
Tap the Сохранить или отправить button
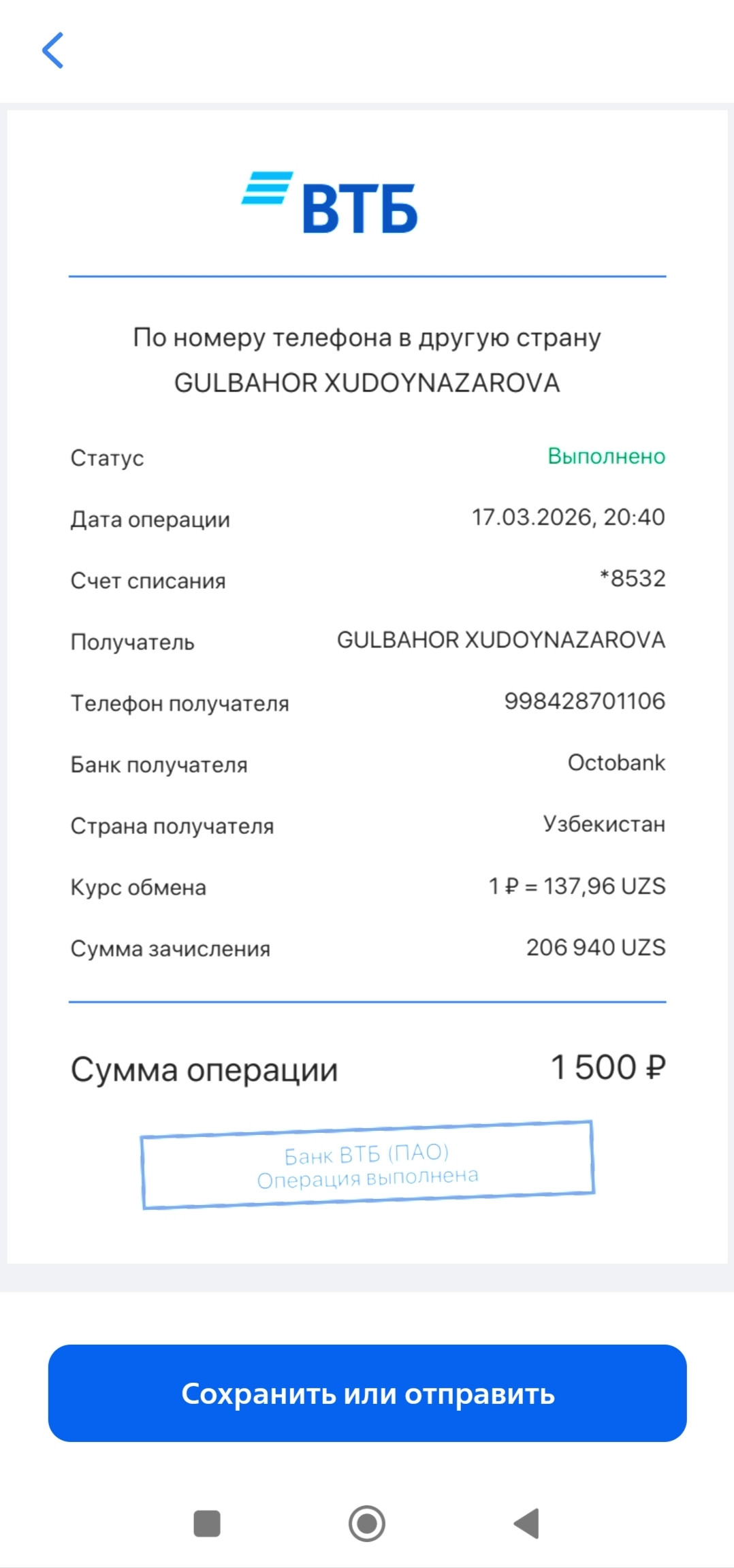click(367, 1393)
